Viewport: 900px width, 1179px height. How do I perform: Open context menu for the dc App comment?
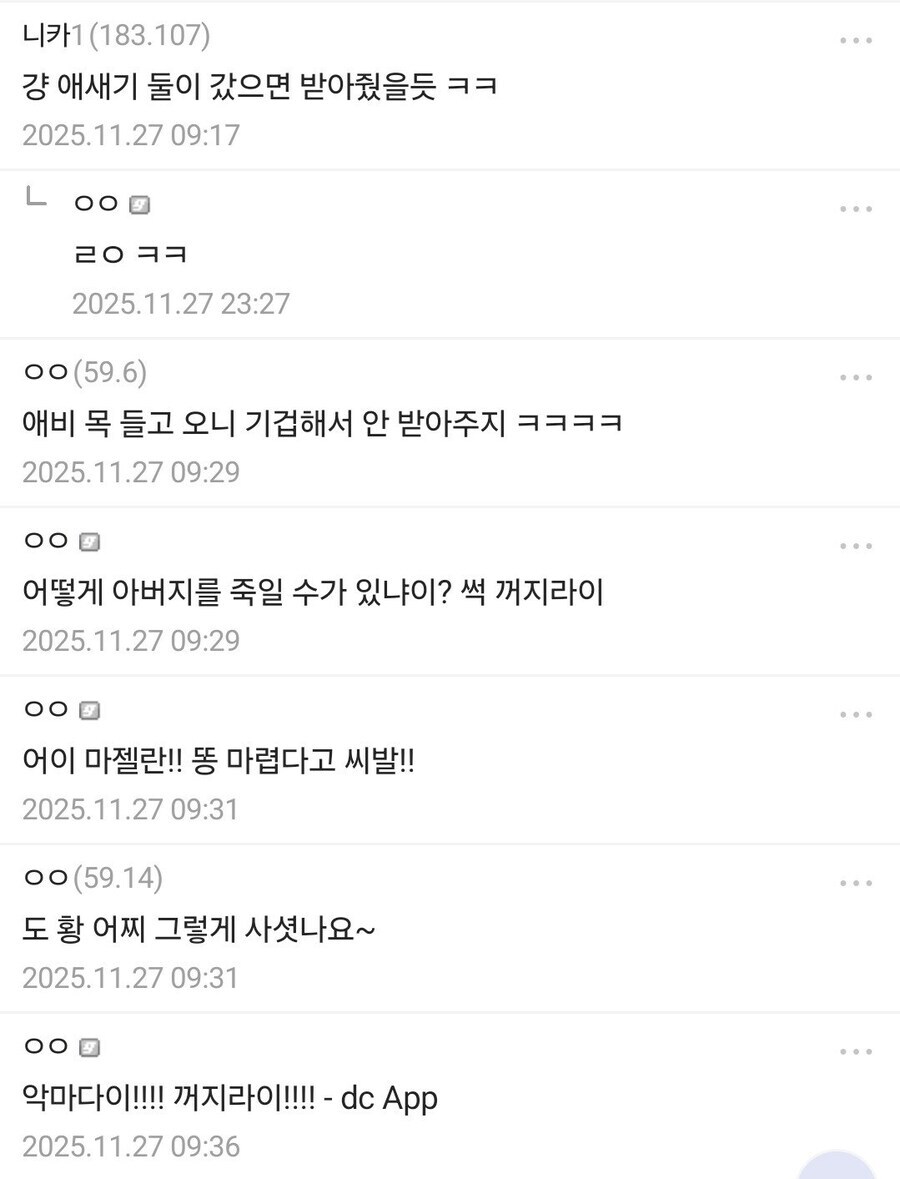[x=856, y=1051]
